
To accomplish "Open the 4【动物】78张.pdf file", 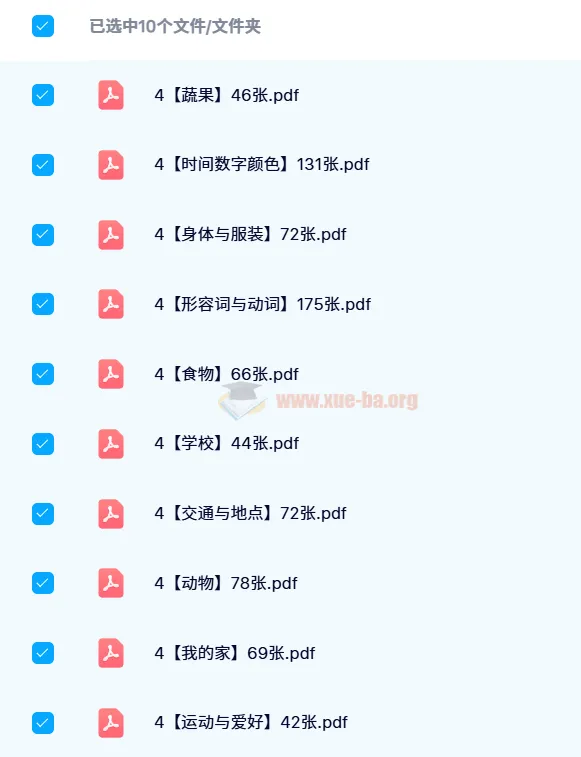I will 226,583.
